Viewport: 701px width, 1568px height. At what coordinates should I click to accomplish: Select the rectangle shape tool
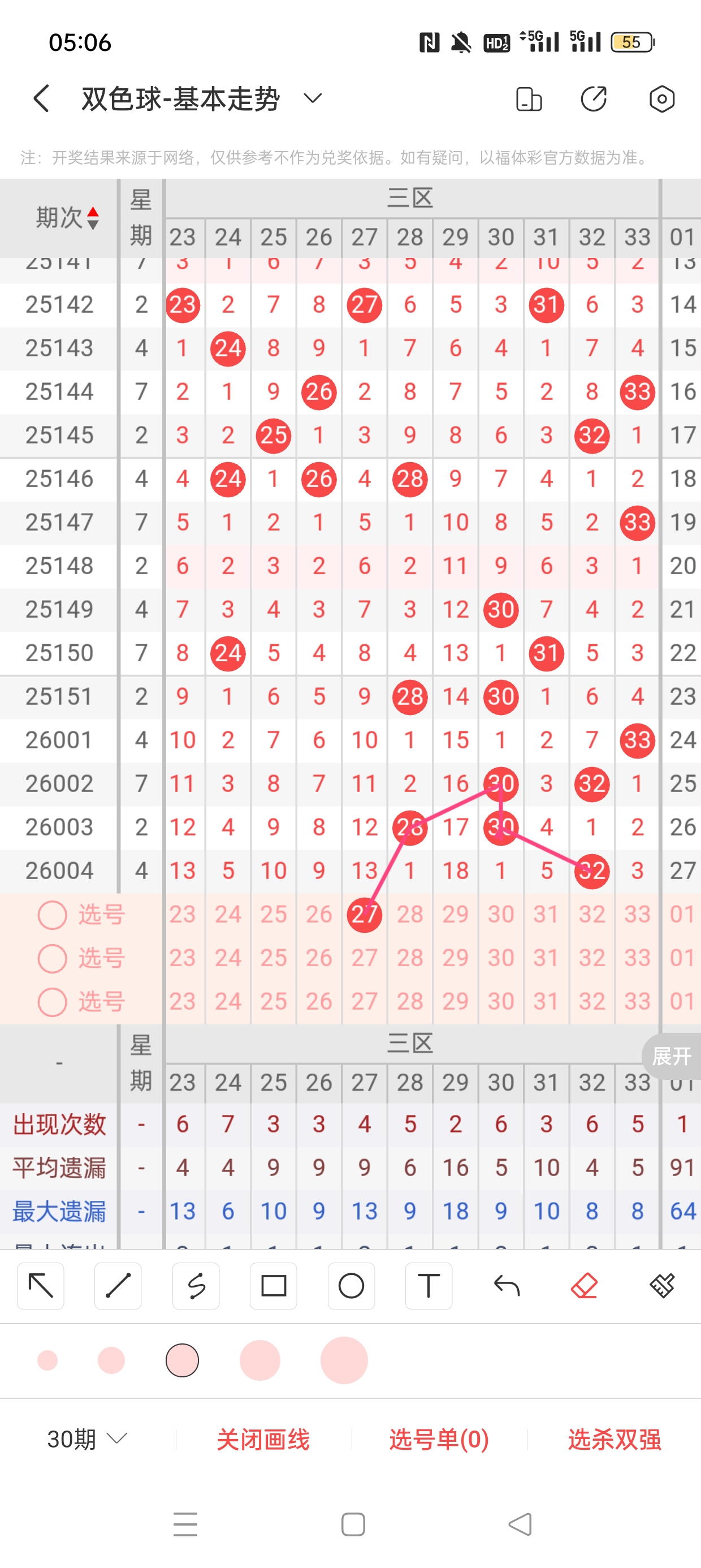273,1286
